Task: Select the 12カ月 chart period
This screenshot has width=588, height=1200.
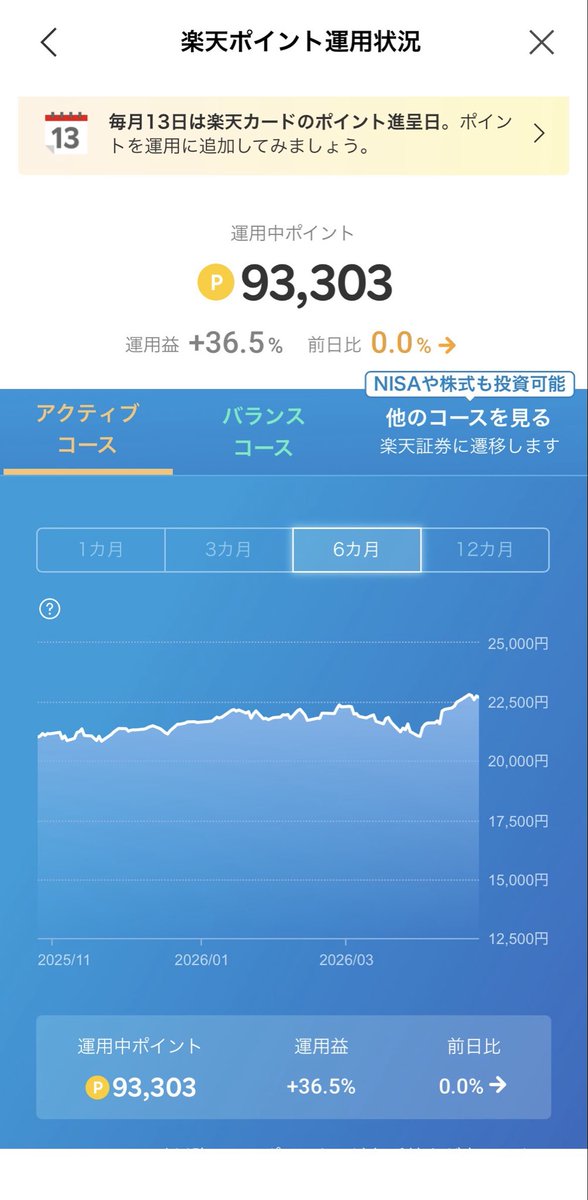Action: [x=485, y=550]
